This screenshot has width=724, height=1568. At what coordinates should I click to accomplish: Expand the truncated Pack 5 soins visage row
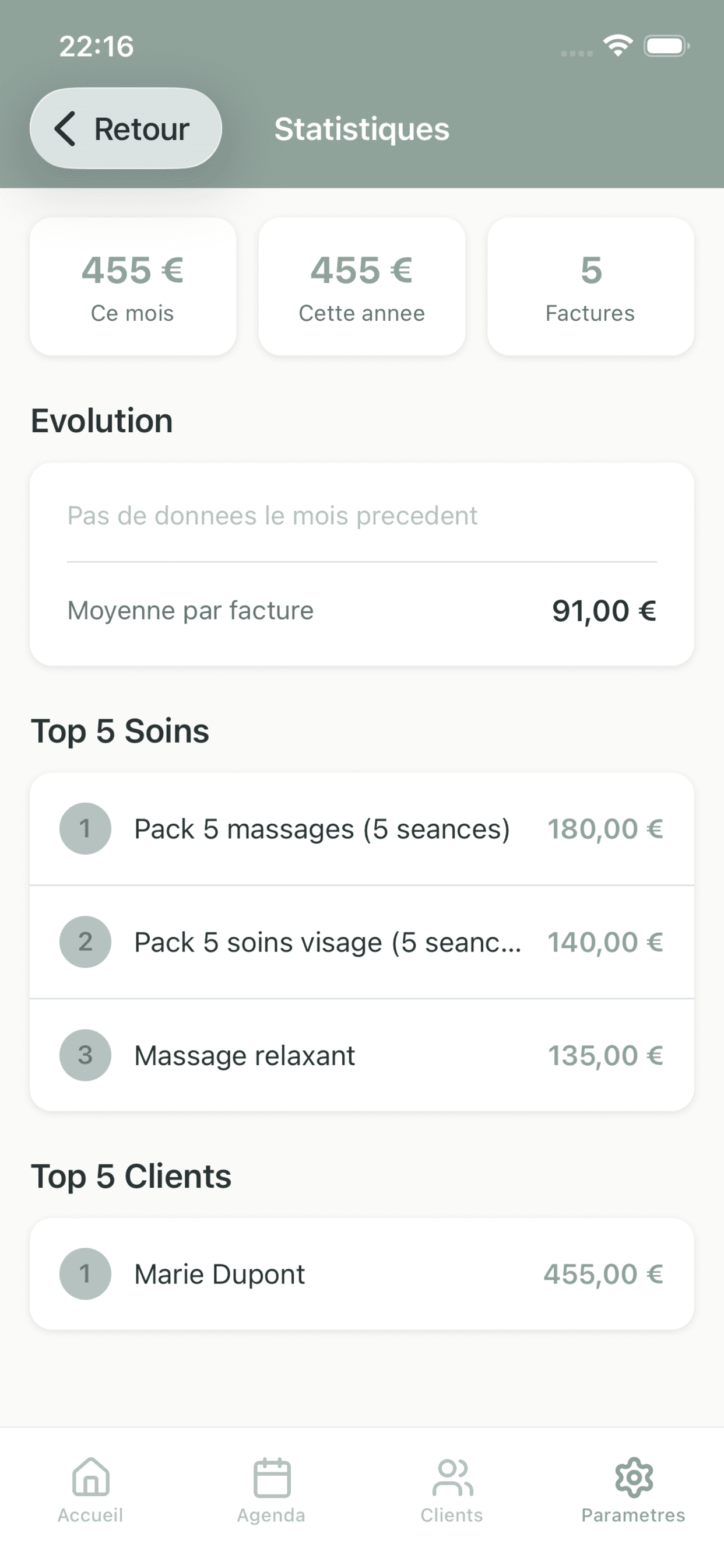pyautogui.click(x=328, y=942)
